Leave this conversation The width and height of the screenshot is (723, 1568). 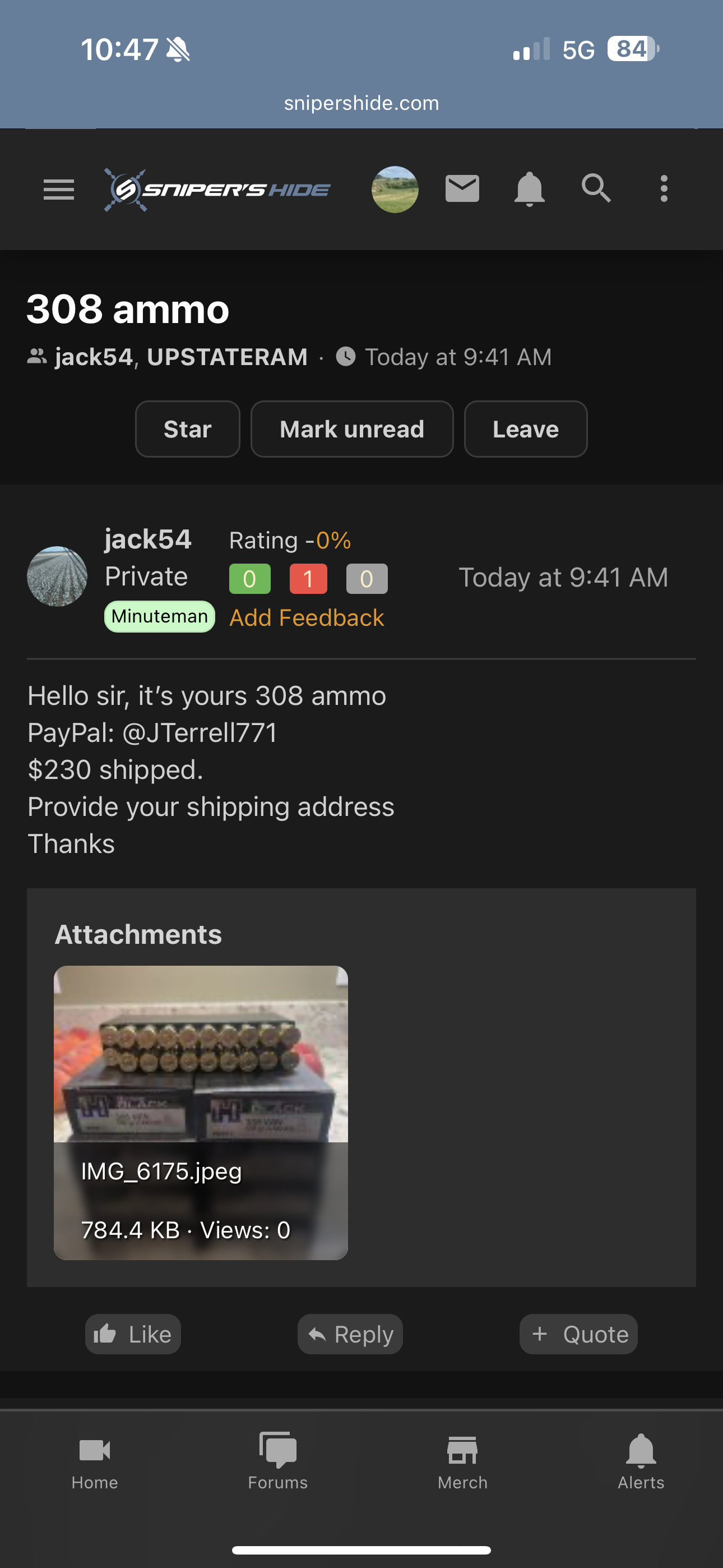(x=525, y=429)
